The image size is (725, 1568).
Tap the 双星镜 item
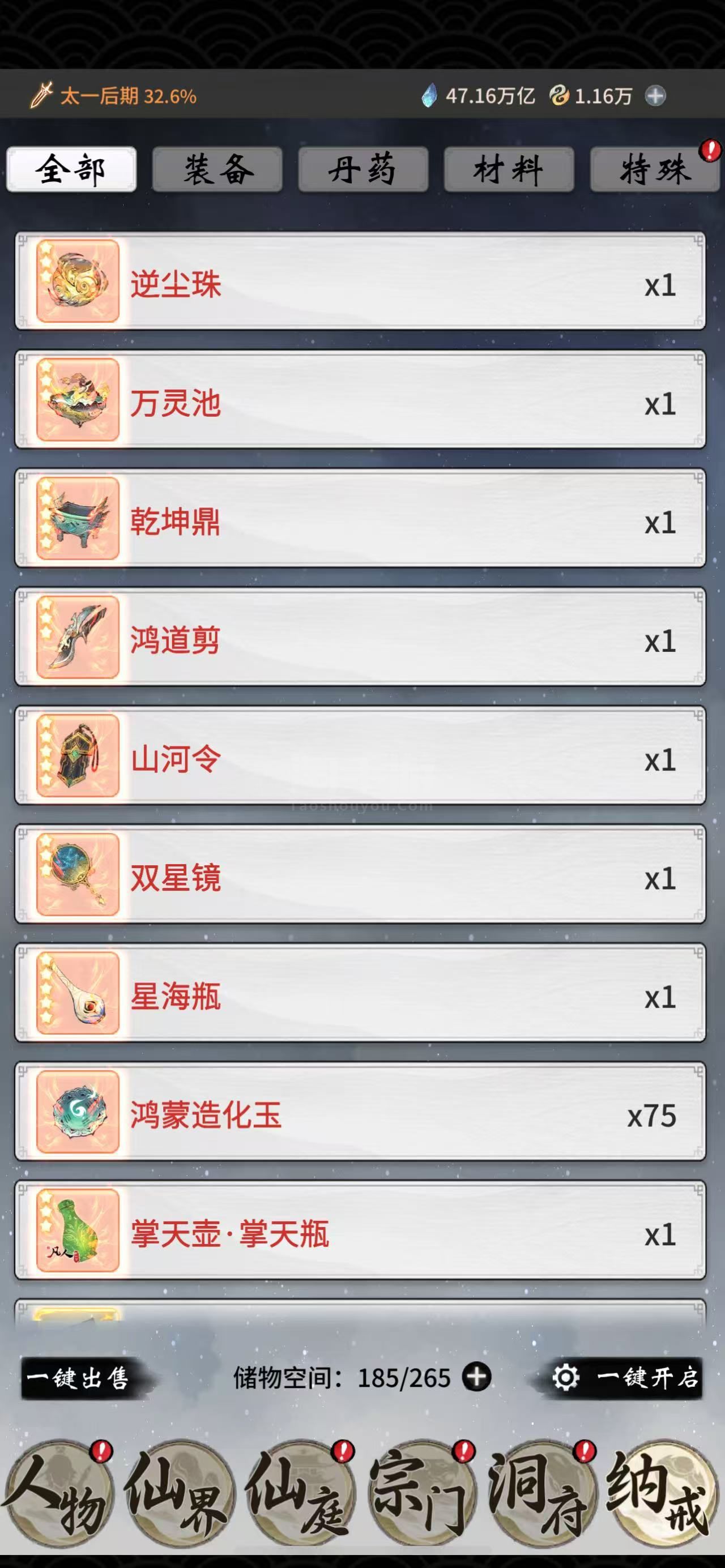click(360, 875)
